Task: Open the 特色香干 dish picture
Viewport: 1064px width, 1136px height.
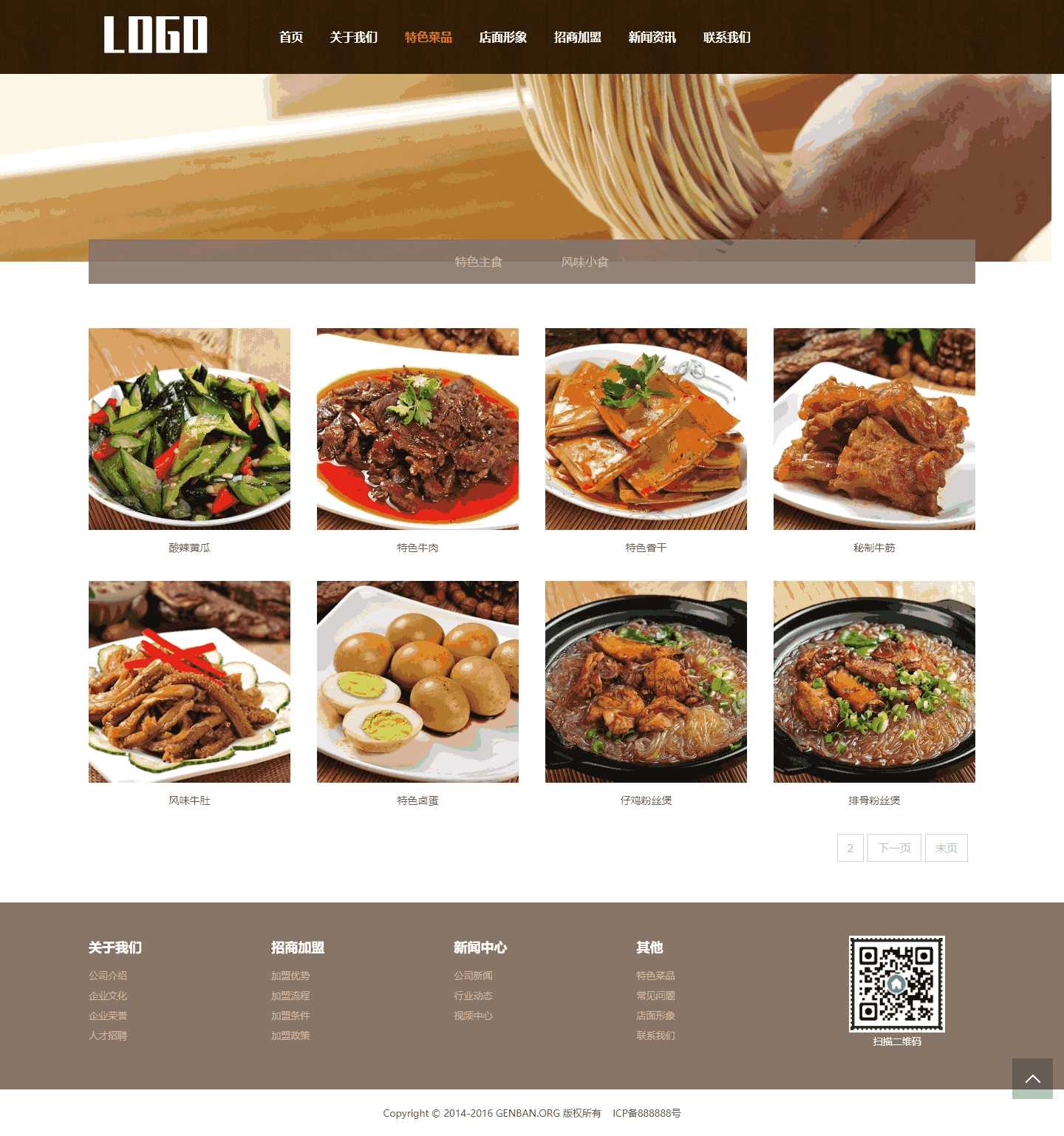Action: click(646, 429)
